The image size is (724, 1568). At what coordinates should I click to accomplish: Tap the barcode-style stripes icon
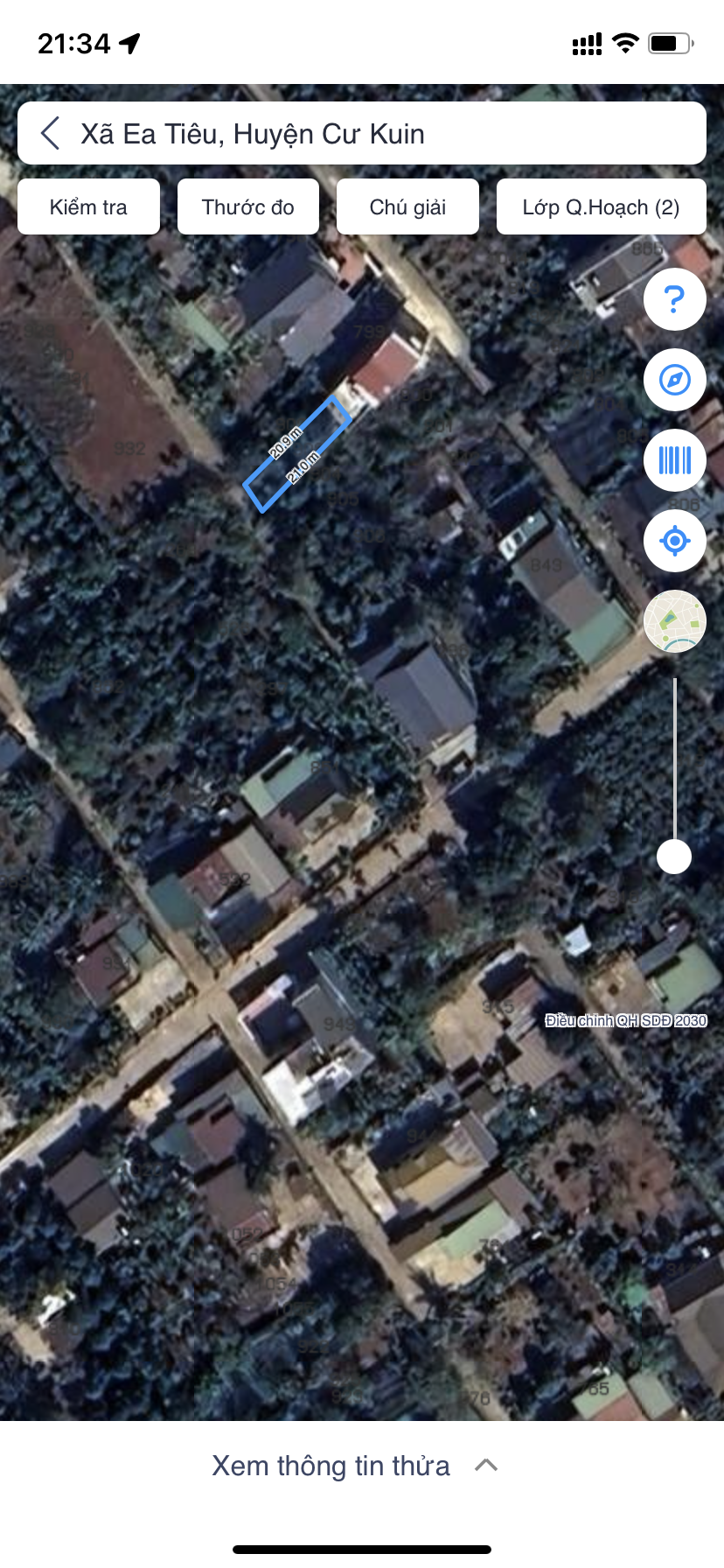coord(674,460)
